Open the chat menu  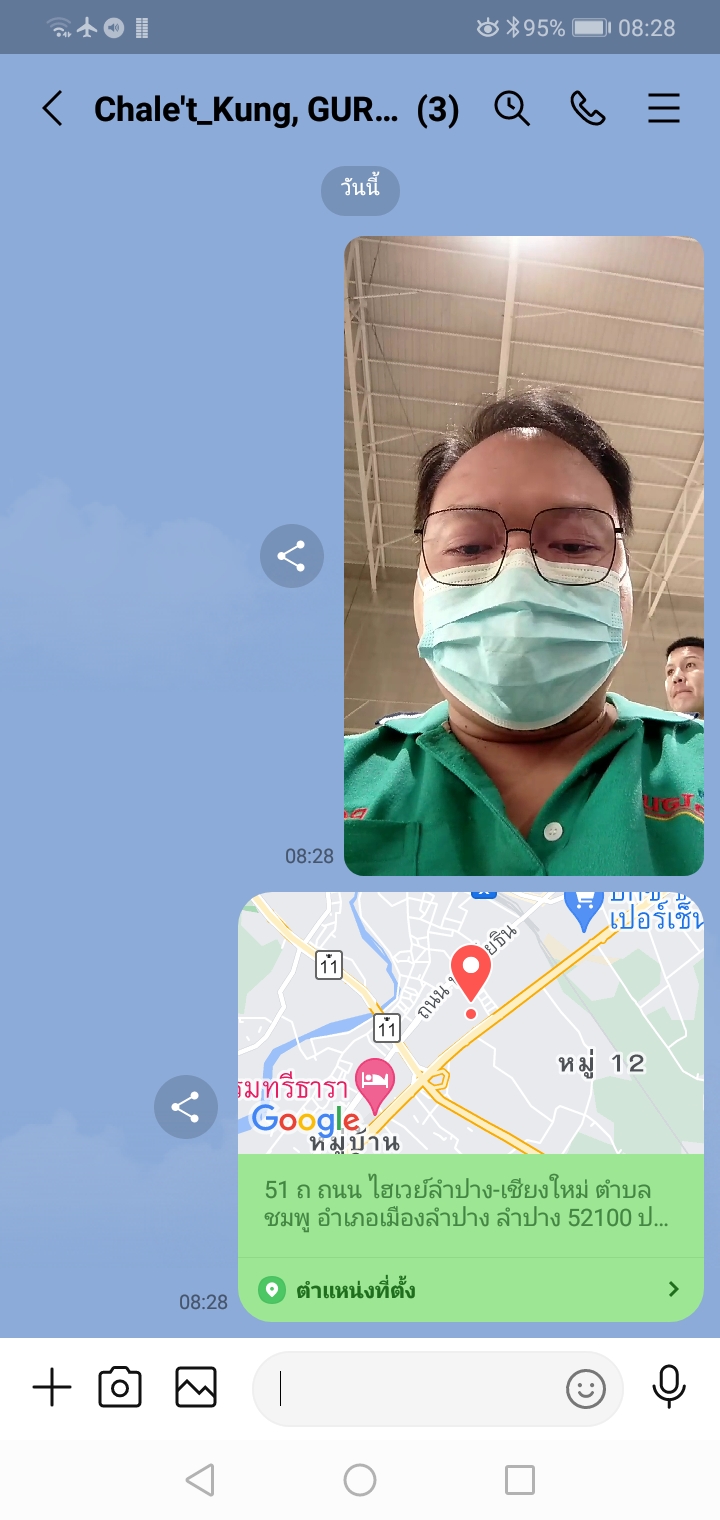pyautogui.click(x=664, y=108)
